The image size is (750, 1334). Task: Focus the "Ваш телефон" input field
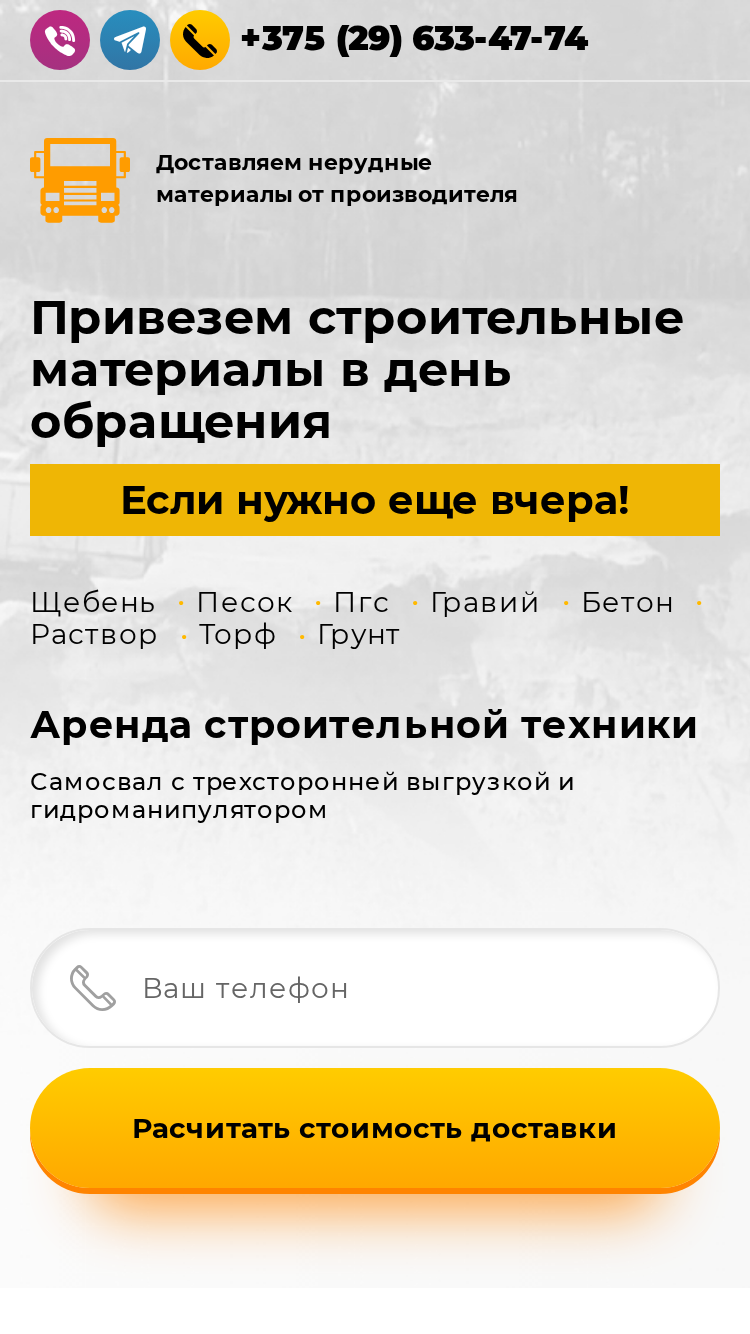[375, 988]
